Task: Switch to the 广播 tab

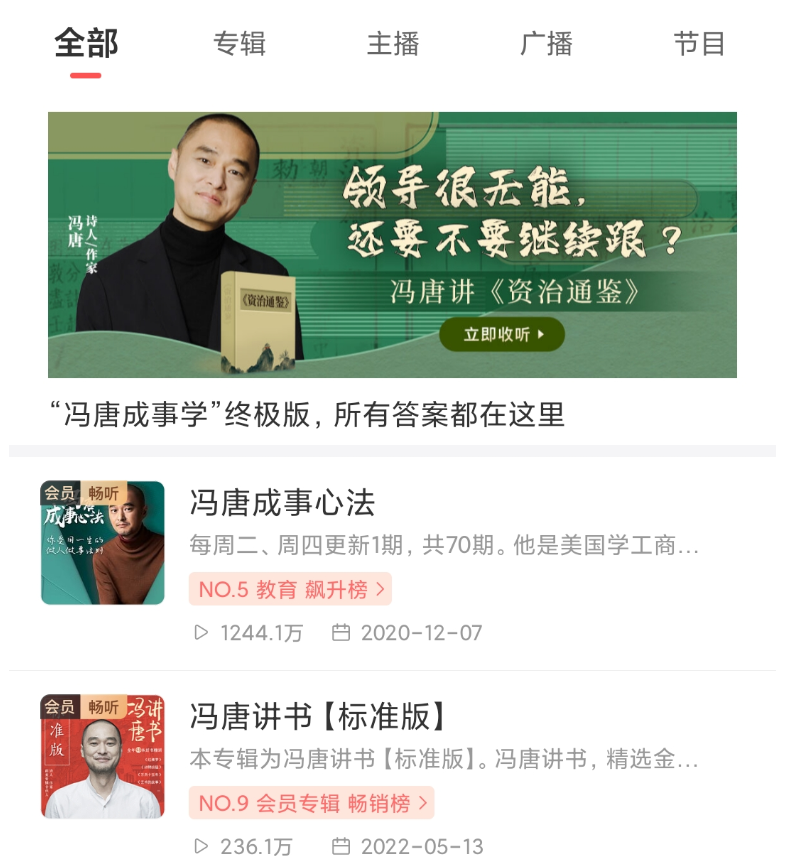Action: (546, 44)
